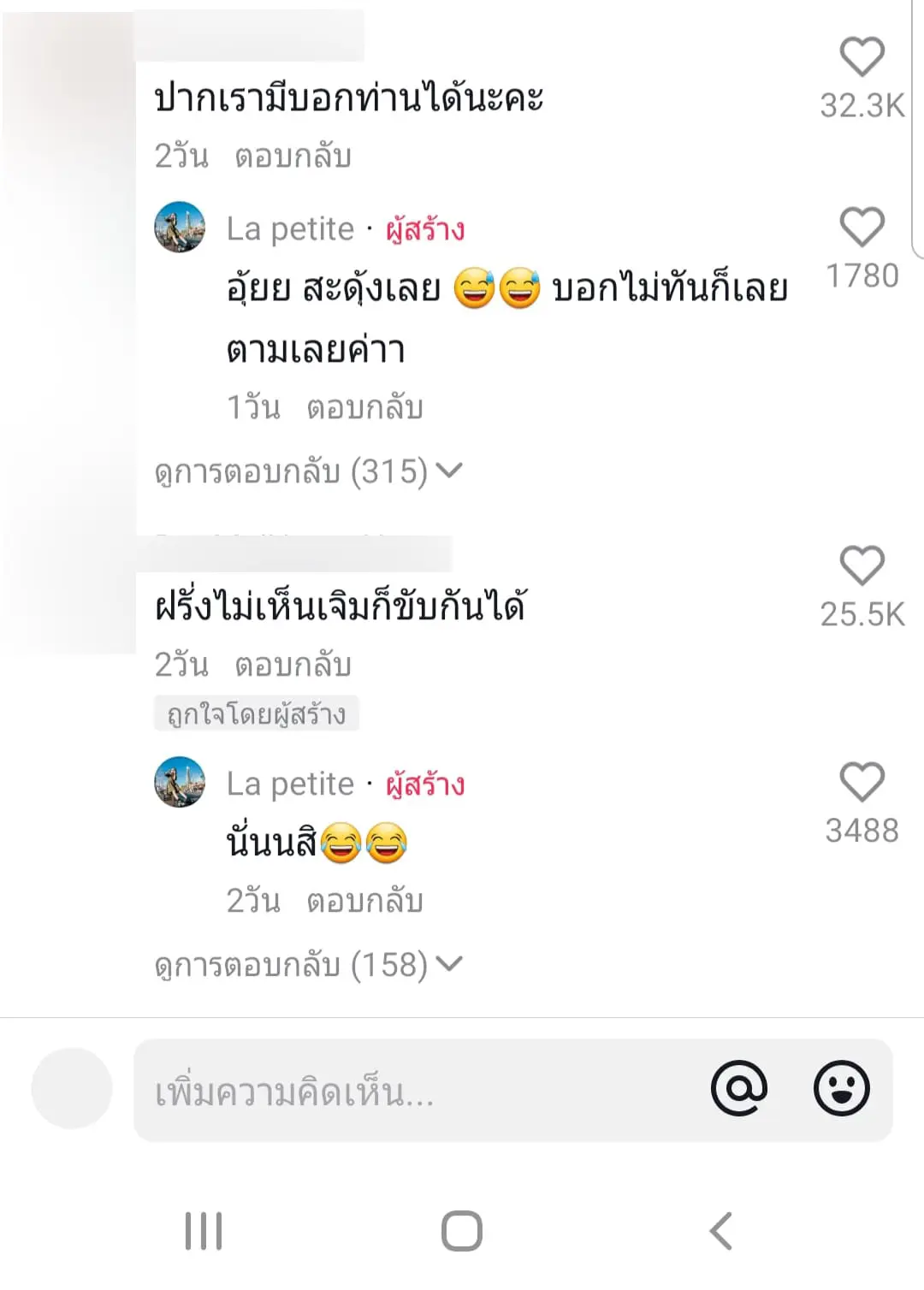Reply to the comment ปากเรามีบอกท่านได้นะคะ
The image size is (924, 1290).
click(293, 157)
